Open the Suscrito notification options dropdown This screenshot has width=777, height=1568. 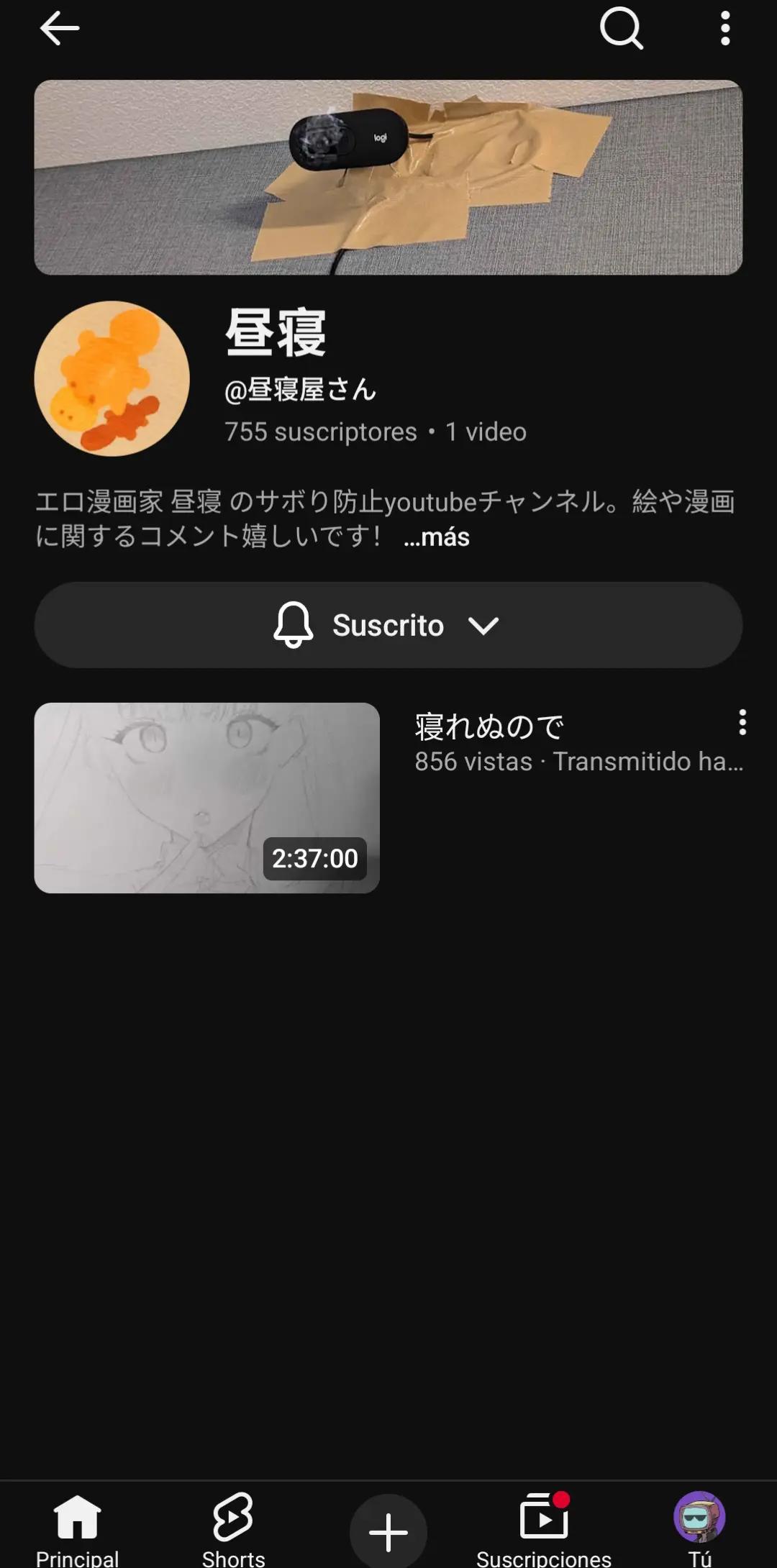pos(388,625)
